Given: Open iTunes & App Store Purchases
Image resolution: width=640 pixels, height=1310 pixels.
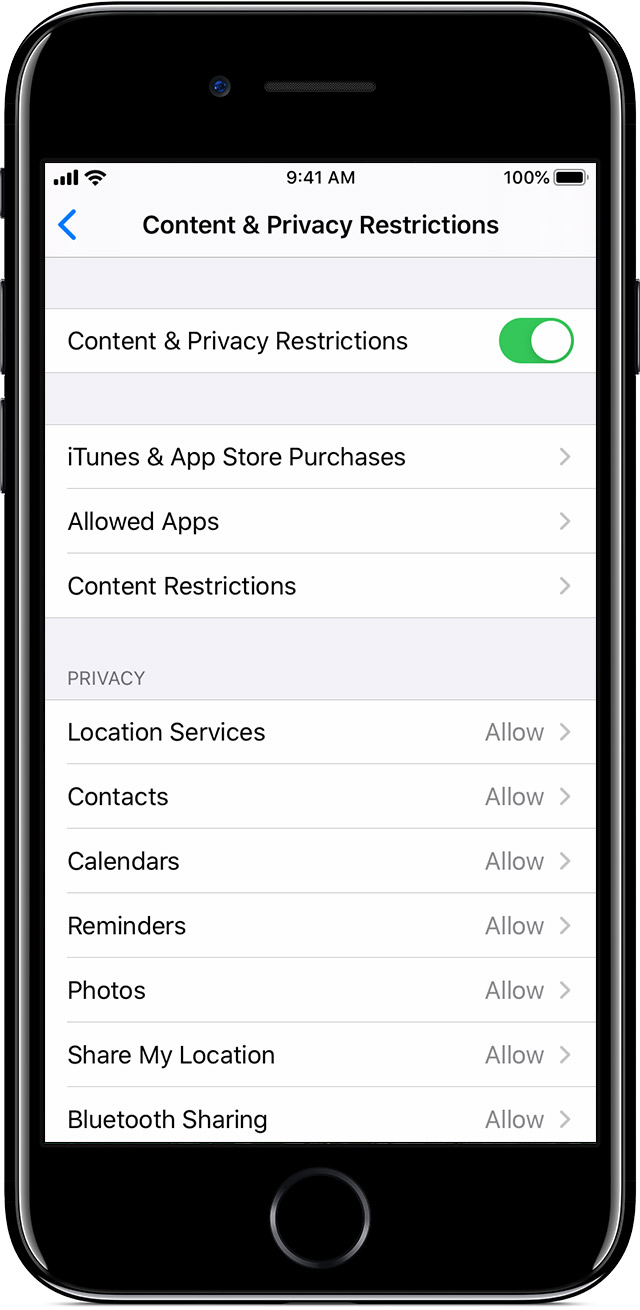Looking at the screenshot, I should pyautogui.click(x=320, y=457).
